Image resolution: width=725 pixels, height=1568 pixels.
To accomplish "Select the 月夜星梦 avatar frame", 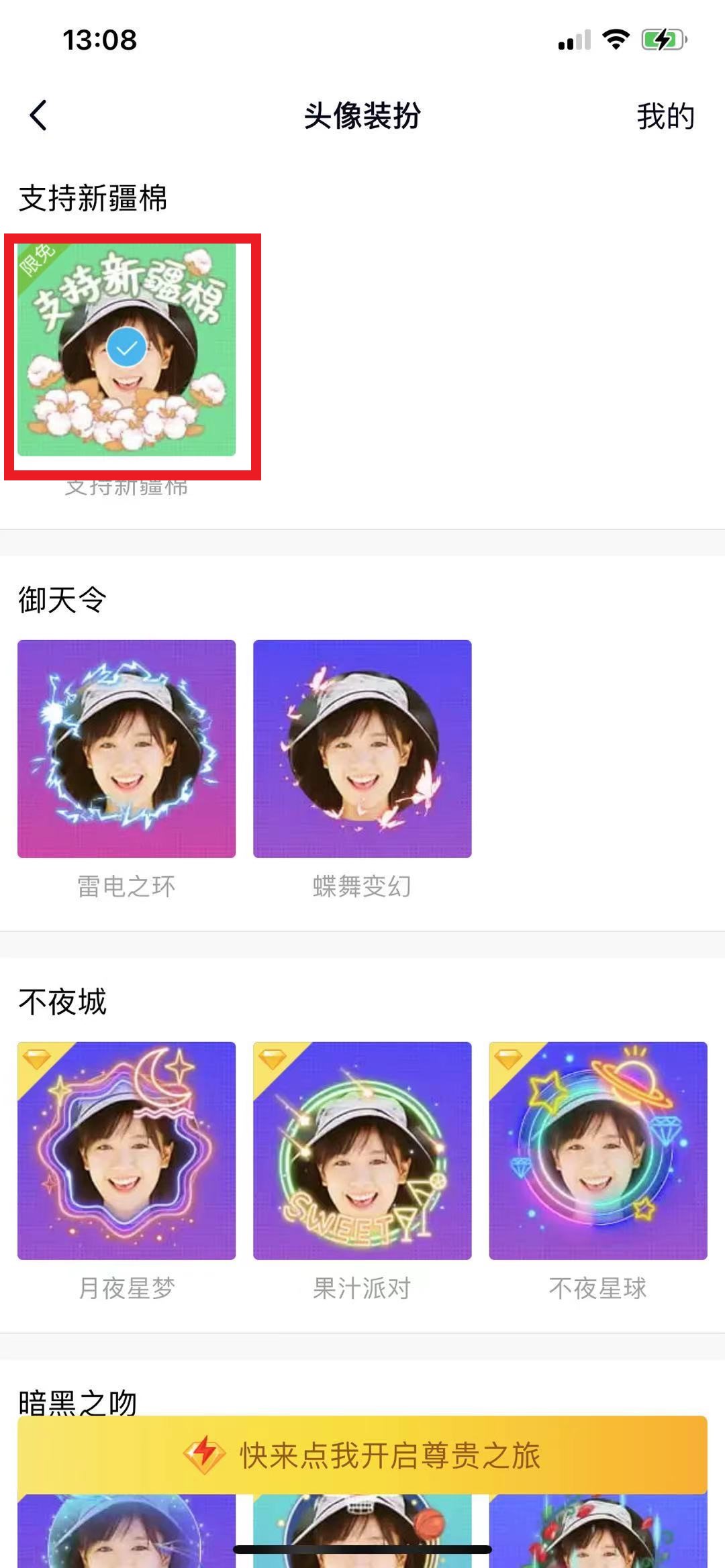I will 126,1151.
